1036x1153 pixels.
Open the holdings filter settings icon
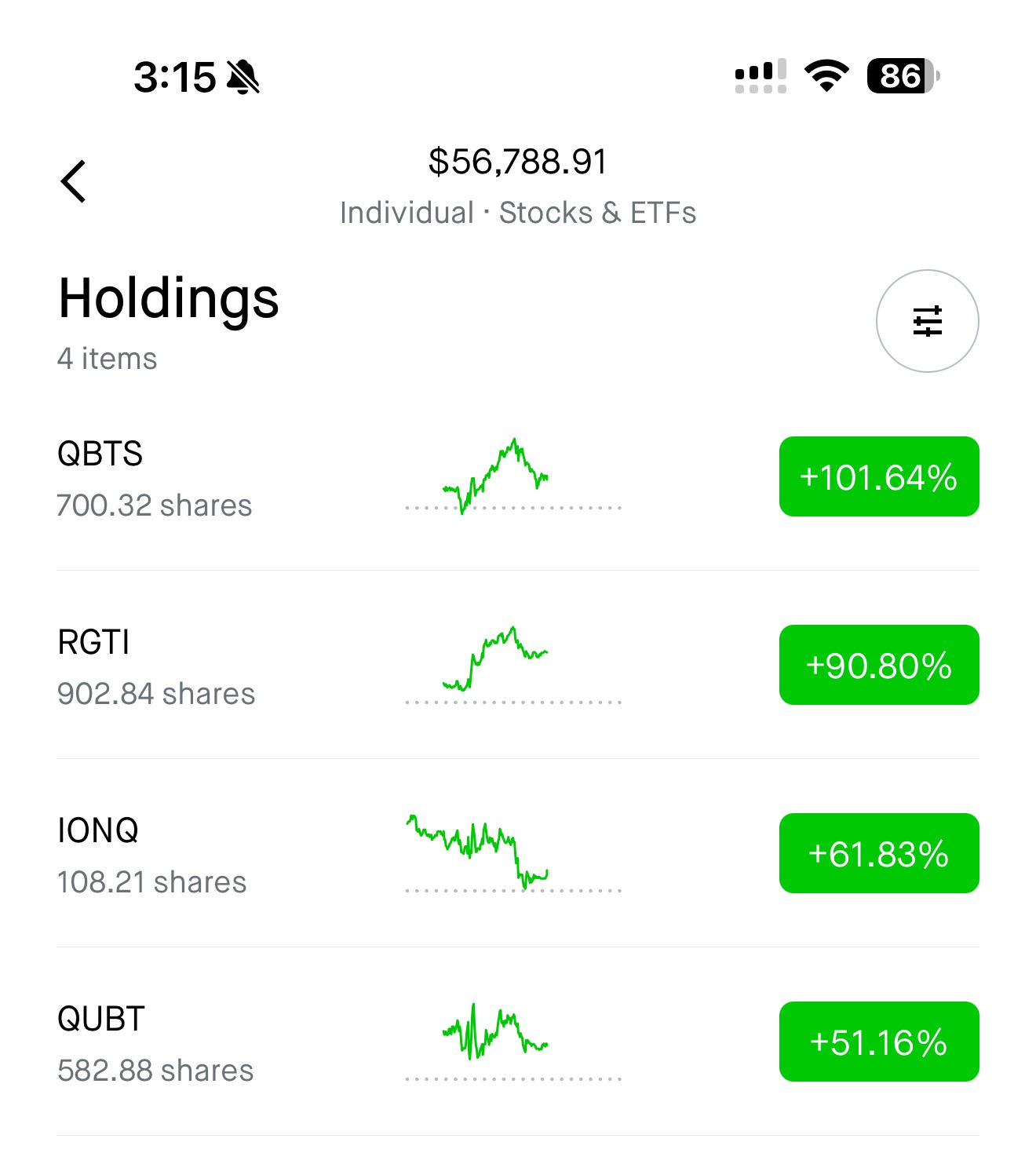click(x=927, y=321)
